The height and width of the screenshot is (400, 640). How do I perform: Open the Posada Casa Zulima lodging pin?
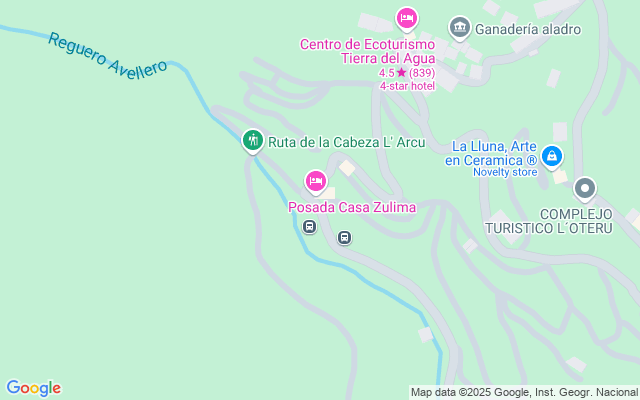coord(316,182)
